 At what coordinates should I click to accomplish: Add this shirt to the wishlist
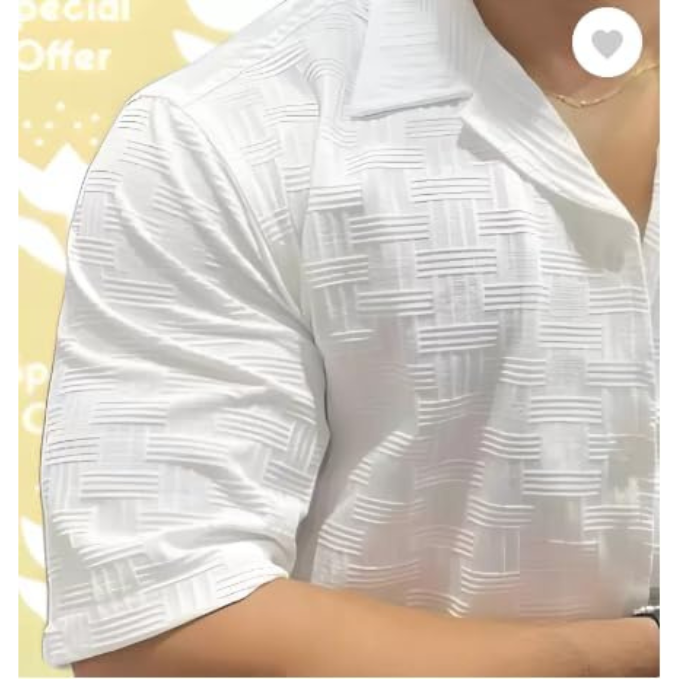(x=607, y=43)
